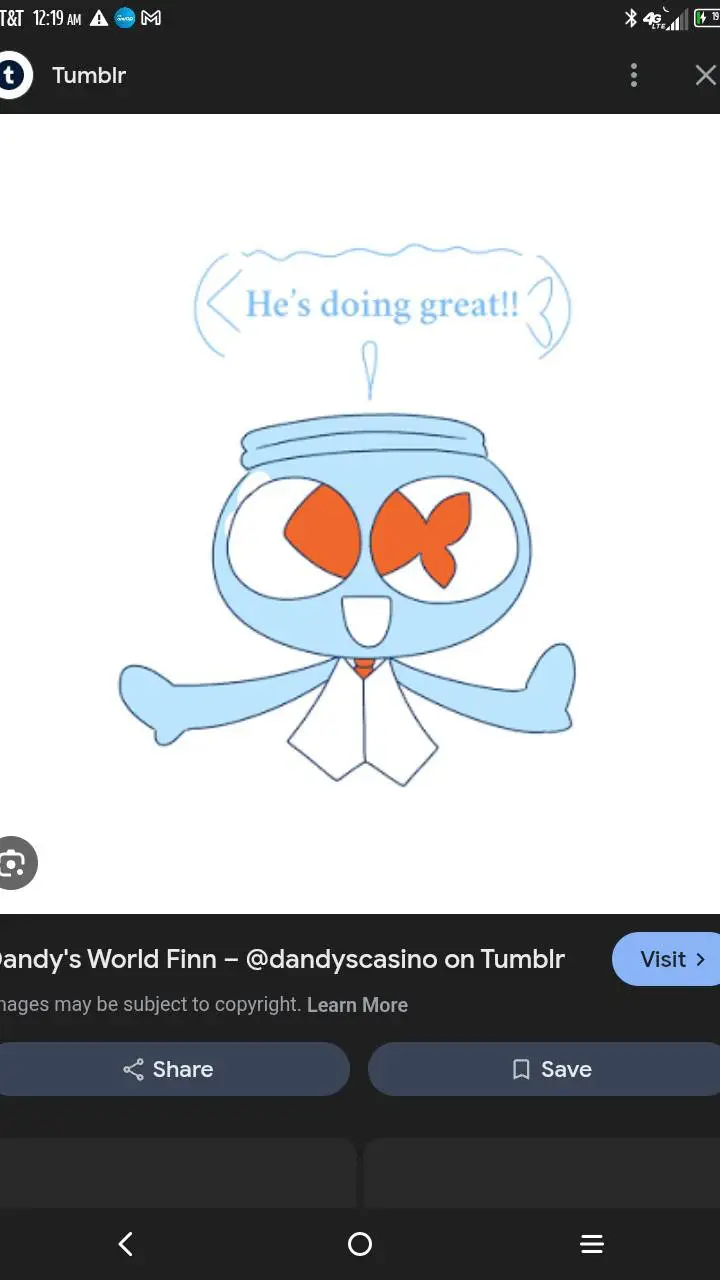Tap the Back chevron in navigation bar

click(126, 1244)
